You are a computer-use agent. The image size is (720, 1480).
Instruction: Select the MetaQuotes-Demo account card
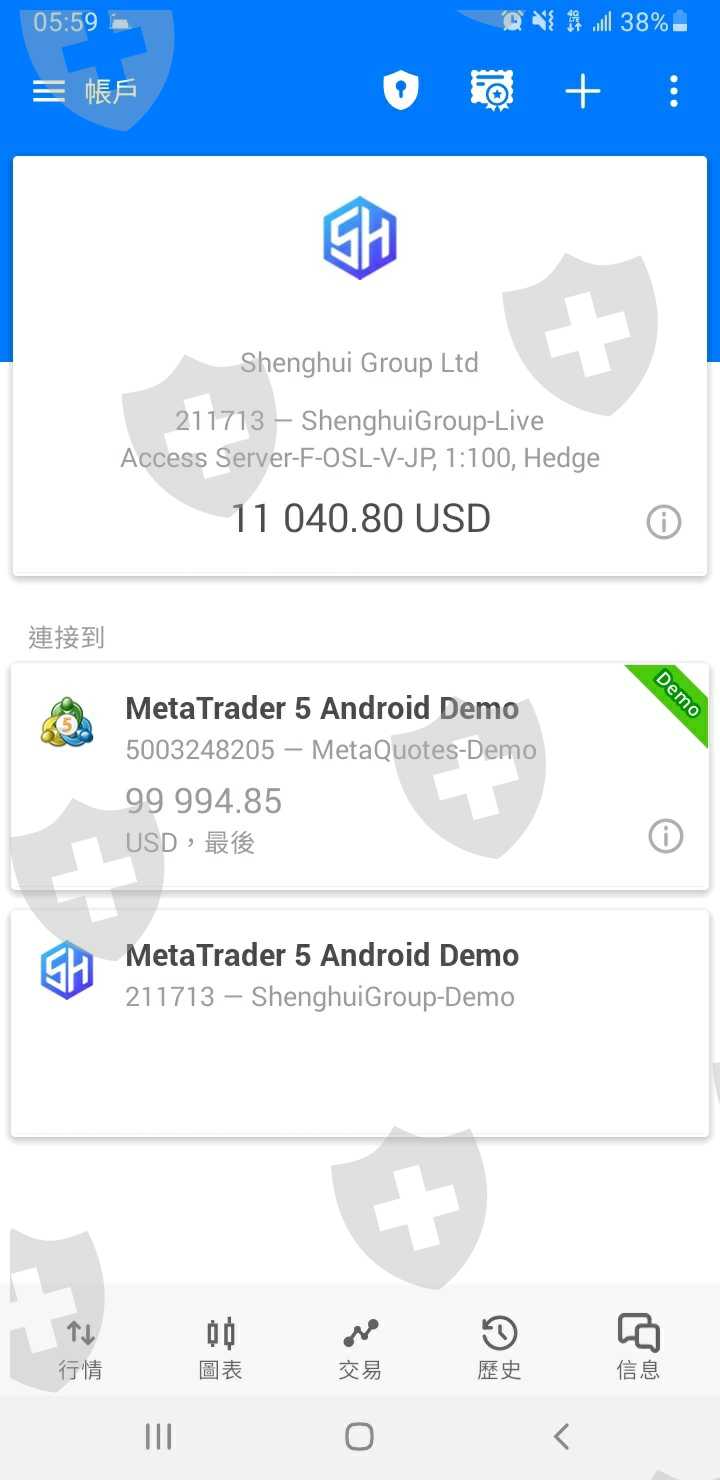360,776
